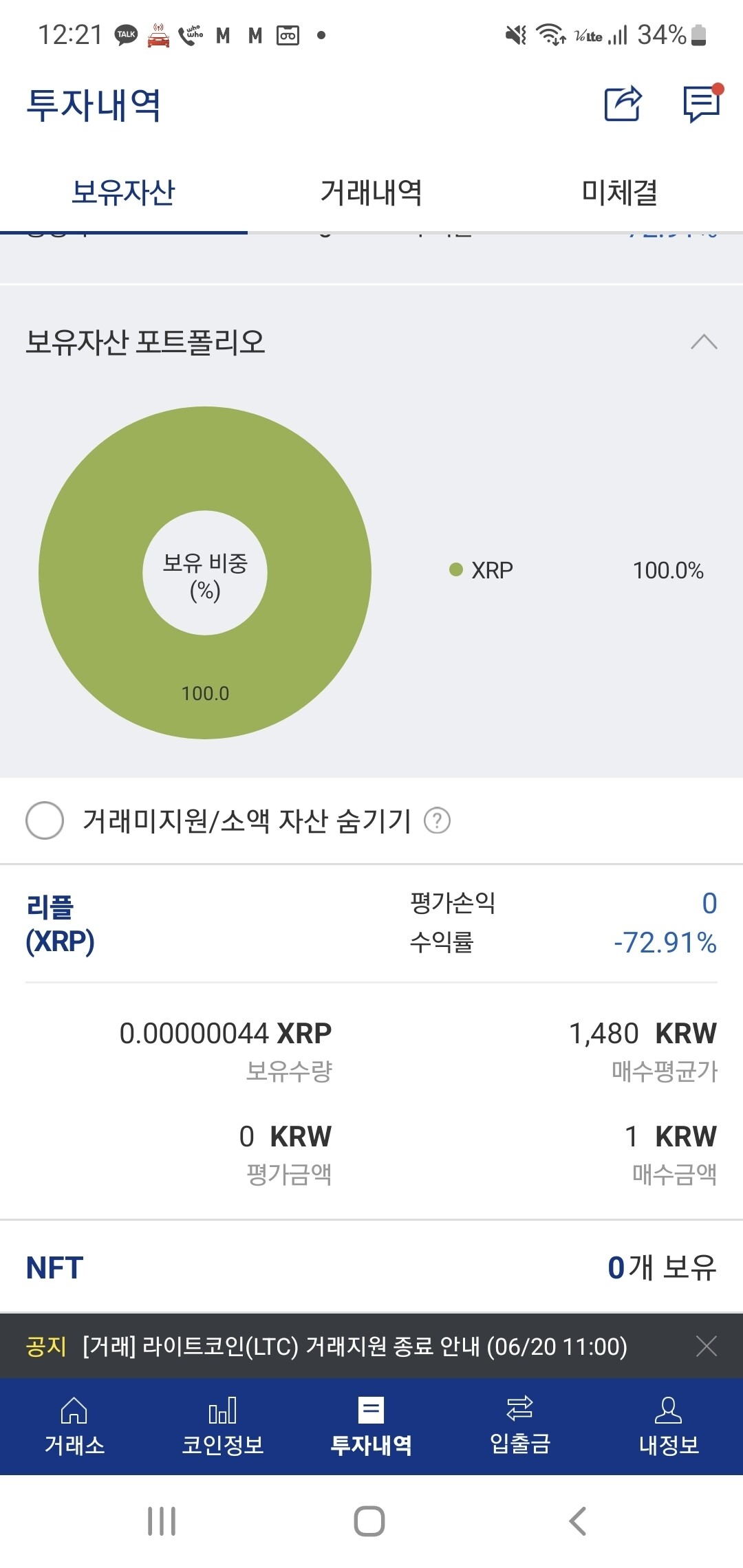This screenshot has height=1568, width=743.
Task: Tap the chevron above the XRP legend
Action: [x=703, y=342]
